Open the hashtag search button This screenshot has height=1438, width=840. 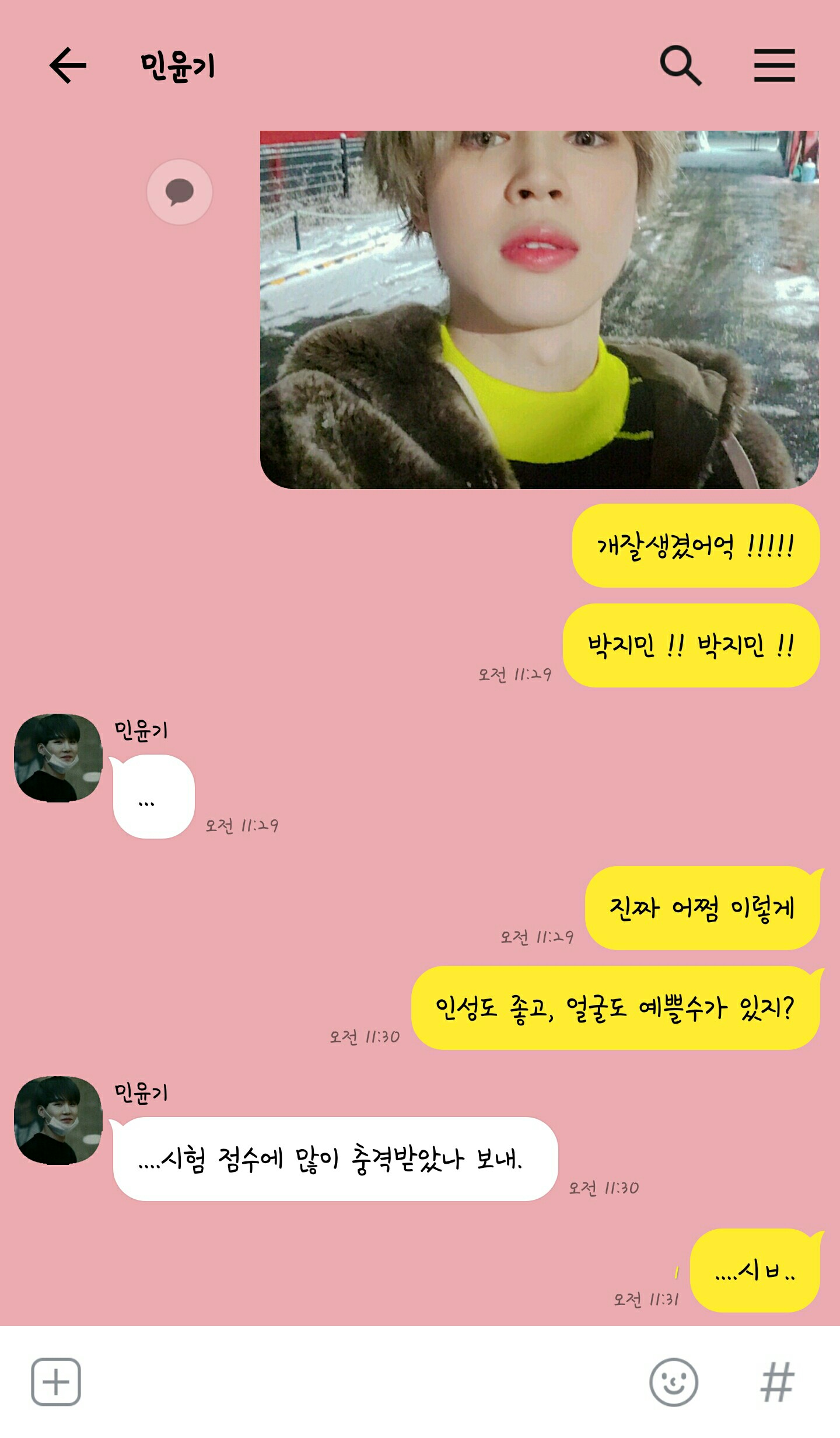click(x=777, y=1381)
